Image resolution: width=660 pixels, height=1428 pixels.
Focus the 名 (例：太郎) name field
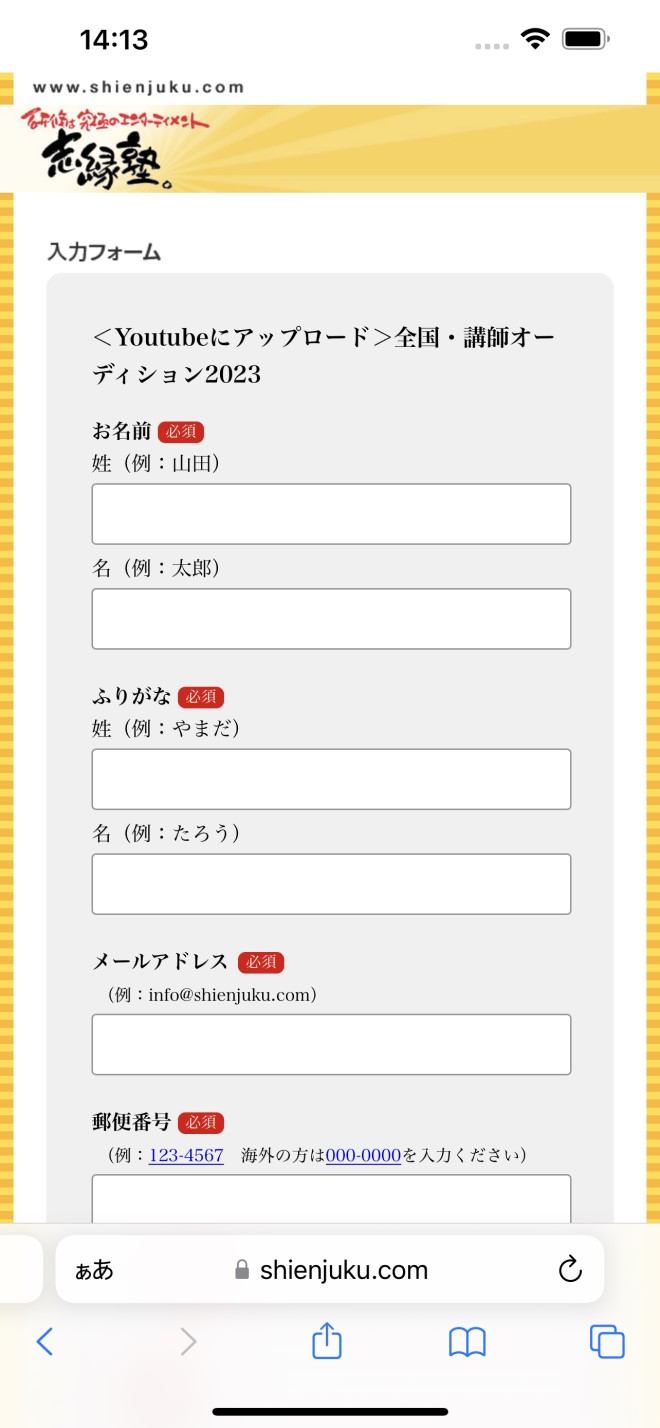[331, 619]
